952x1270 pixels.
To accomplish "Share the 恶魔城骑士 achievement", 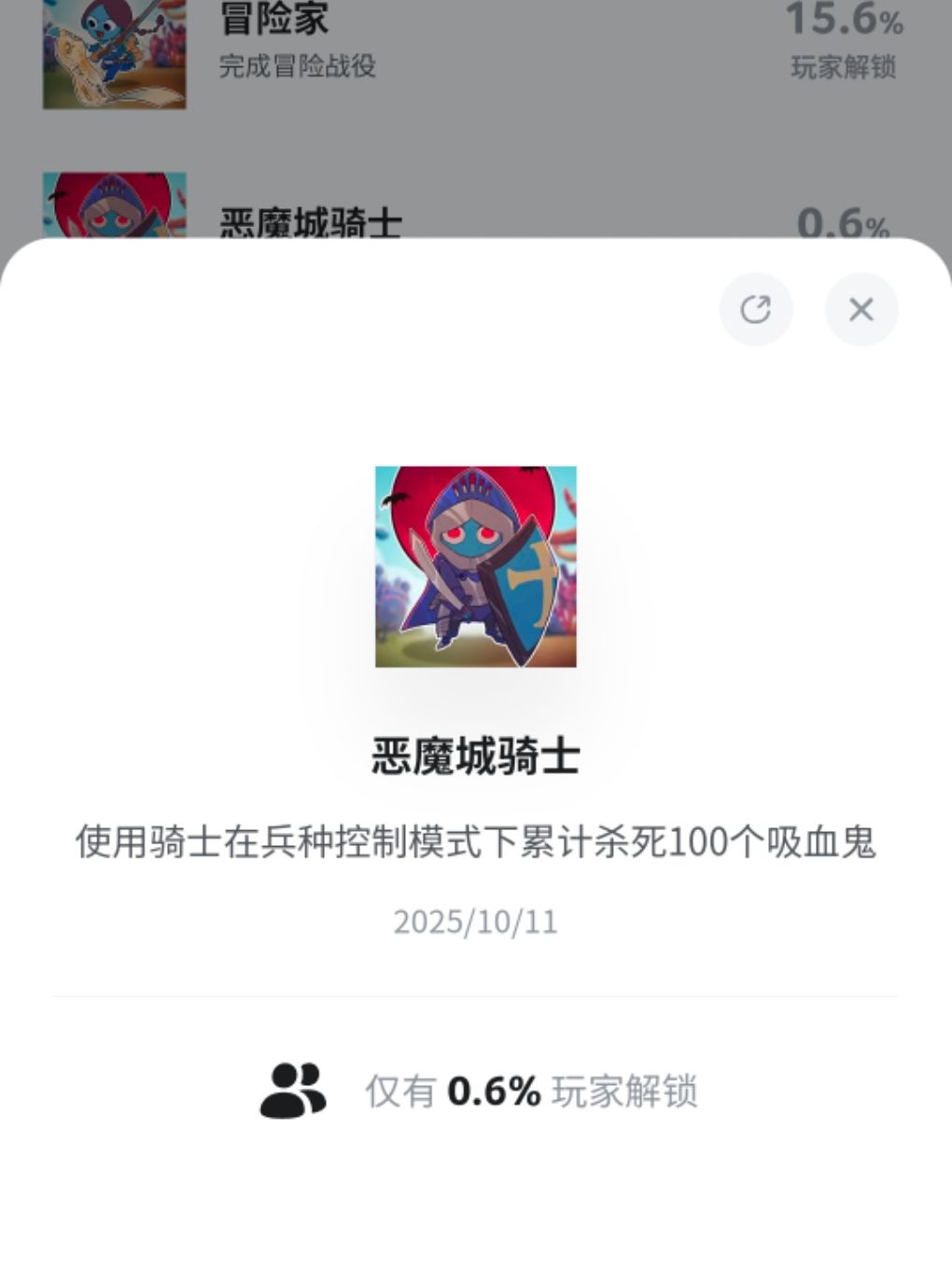I will tap(755, 309).
